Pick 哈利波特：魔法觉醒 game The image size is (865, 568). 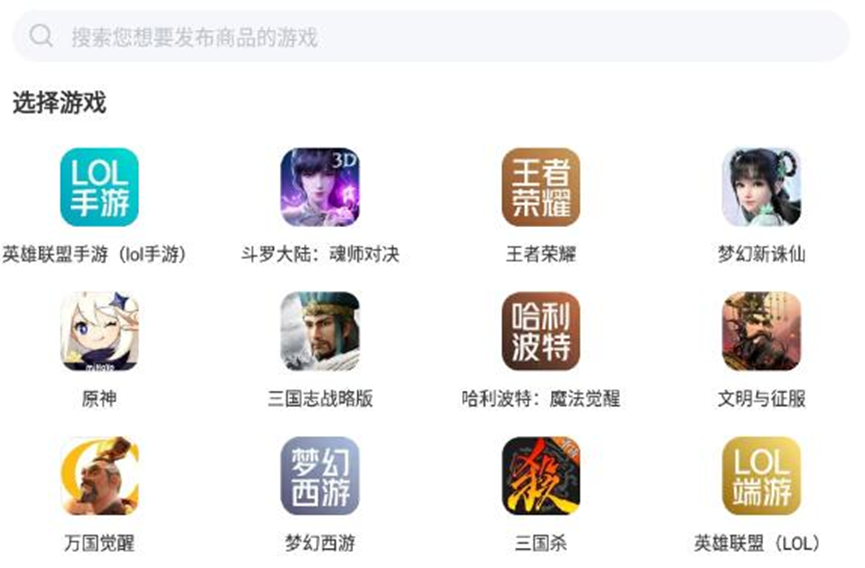click(x=541, y=332)
